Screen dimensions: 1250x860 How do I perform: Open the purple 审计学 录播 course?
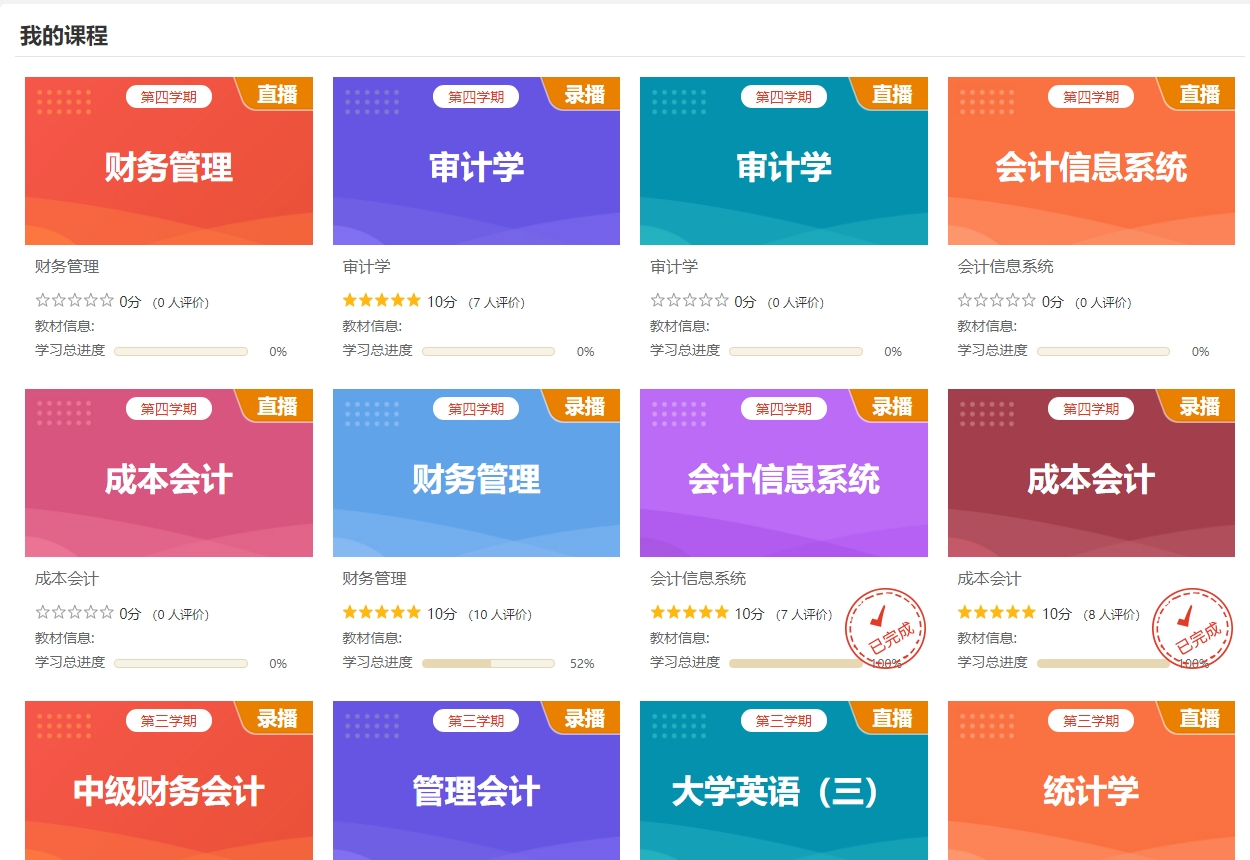476,161
